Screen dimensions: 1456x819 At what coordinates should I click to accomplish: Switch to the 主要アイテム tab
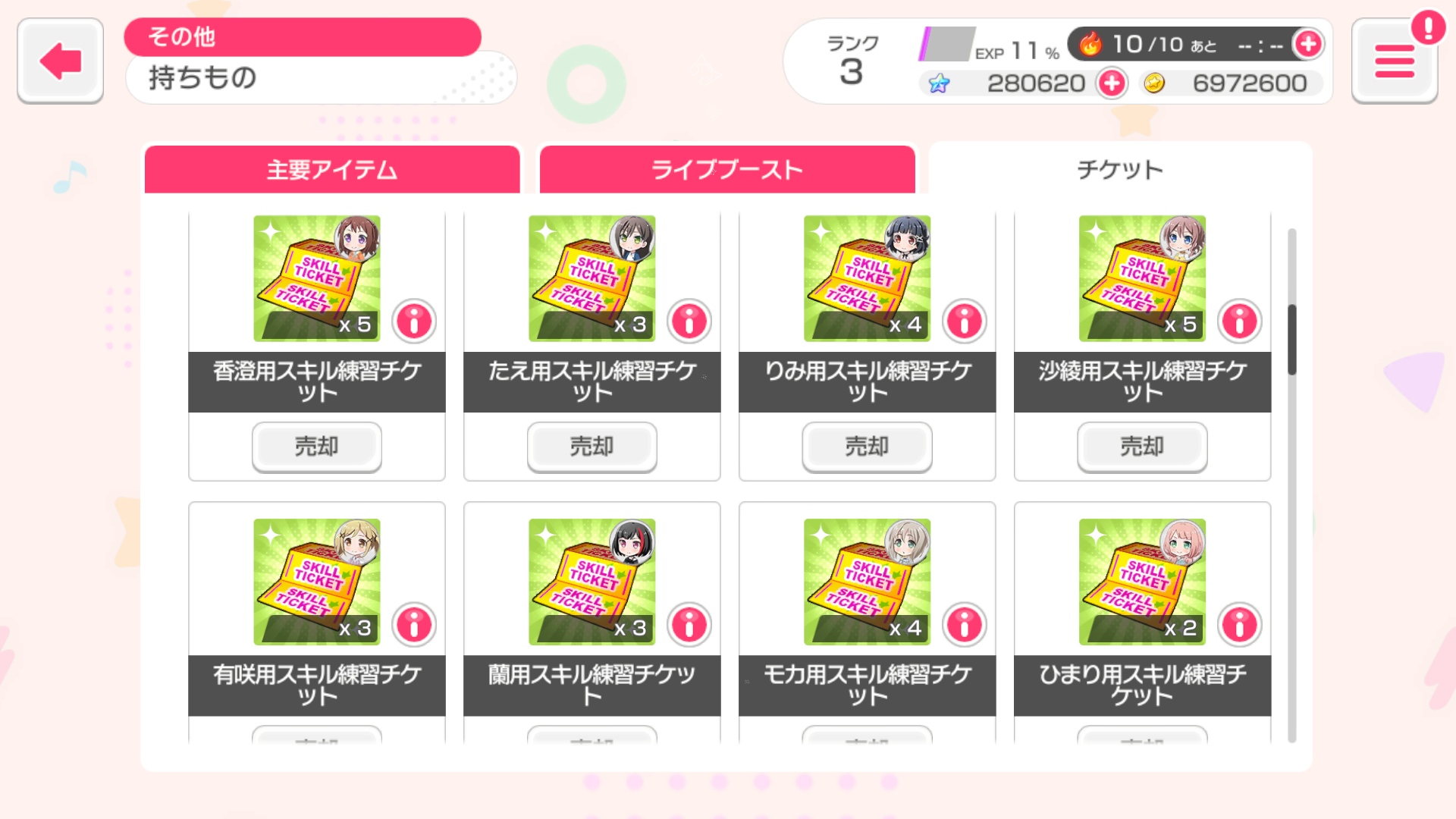point(332,169)
